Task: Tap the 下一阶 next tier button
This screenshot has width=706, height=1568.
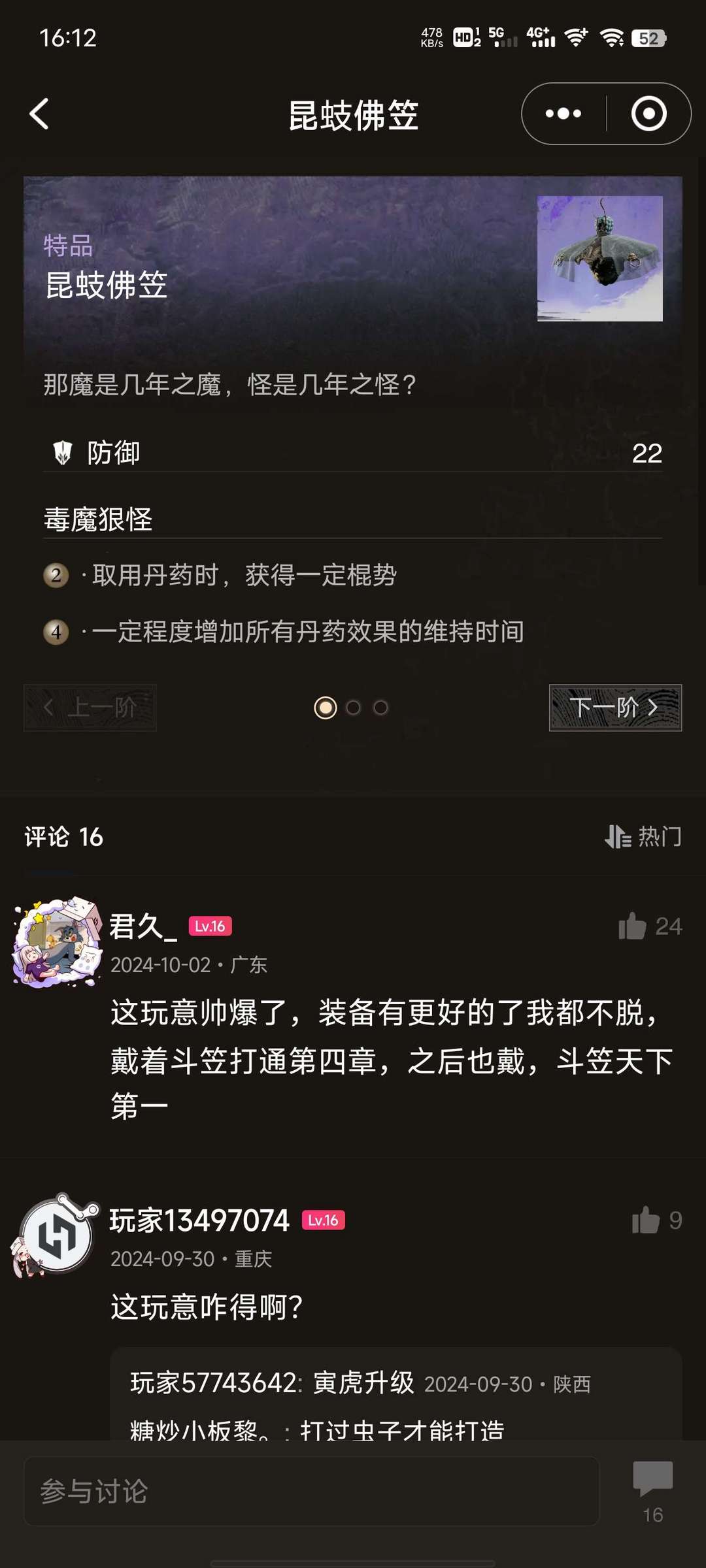Action: click(615, 708)
